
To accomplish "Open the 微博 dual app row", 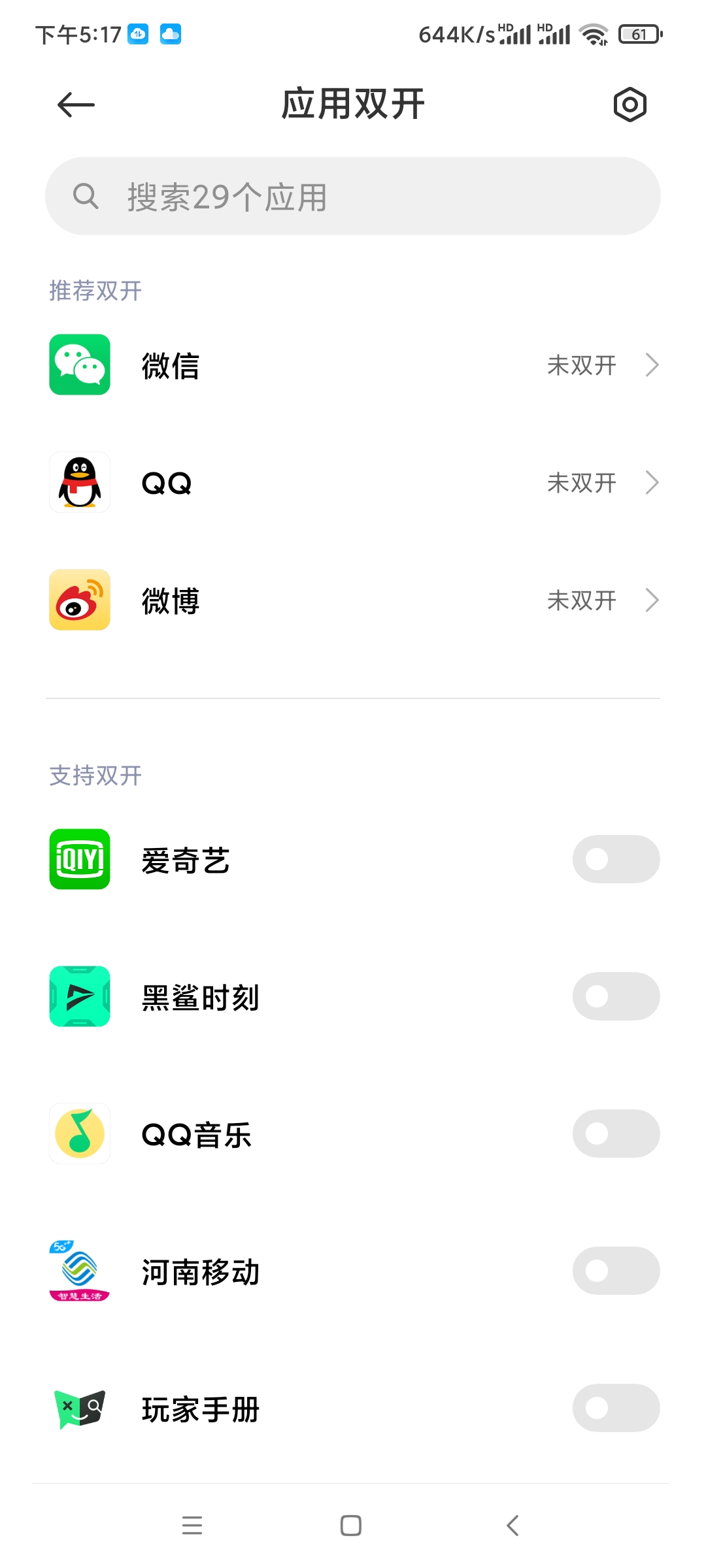I will click(353, 600).
